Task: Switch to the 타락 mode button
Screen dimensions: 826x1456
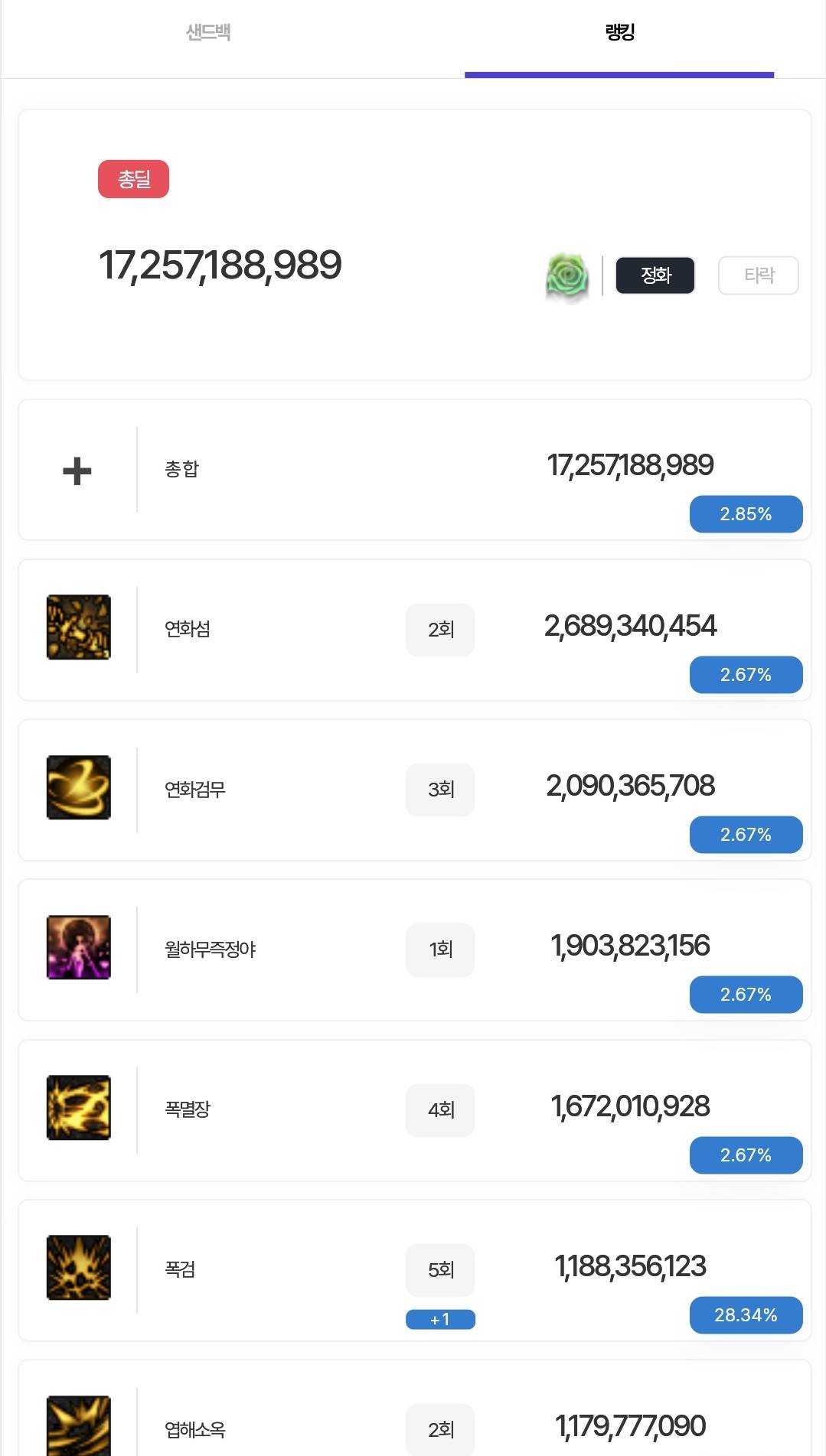Action: coord(759,275)
